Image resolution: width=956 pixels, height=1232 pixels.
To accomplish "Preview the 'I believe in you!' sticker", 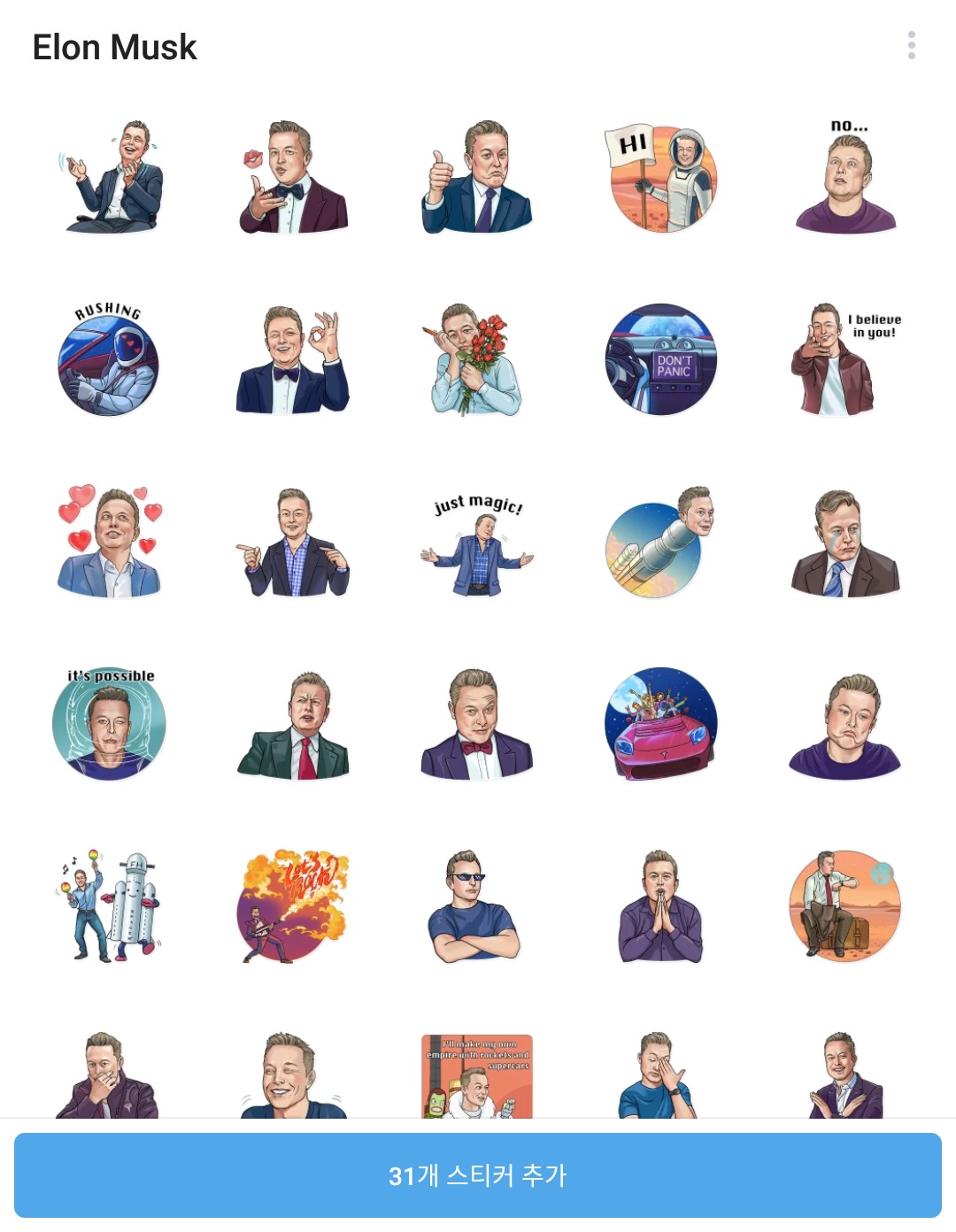I will pos(845,360).
